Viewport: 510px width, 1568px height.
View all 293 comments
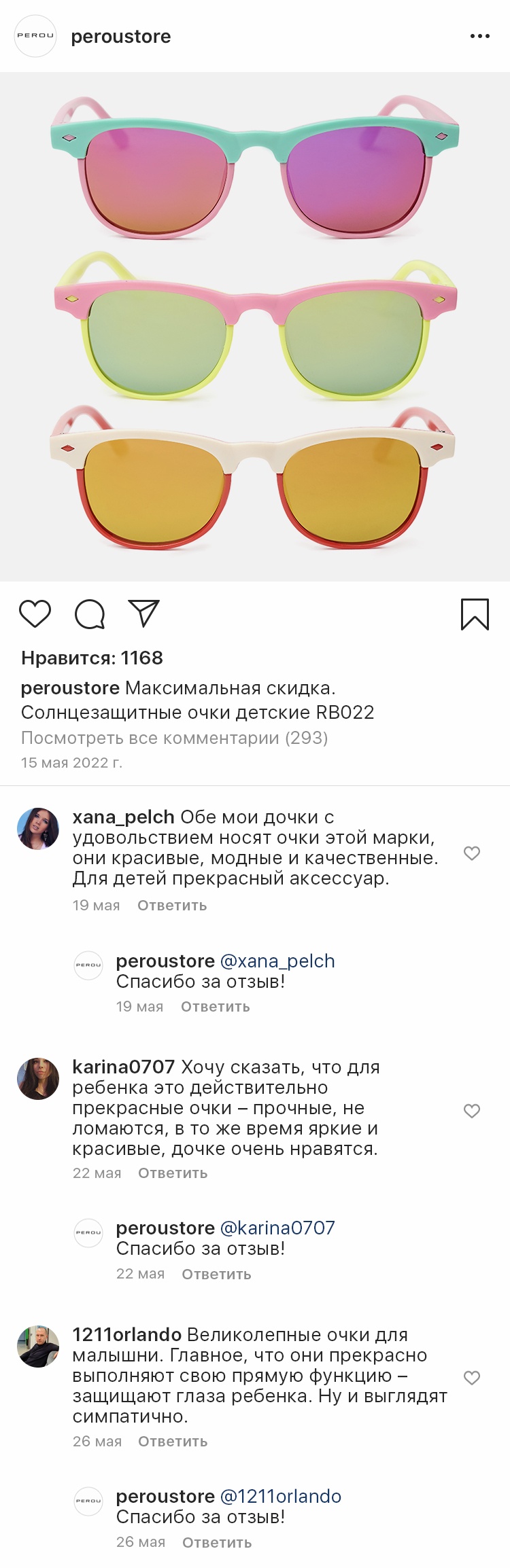tap(174, 738)
